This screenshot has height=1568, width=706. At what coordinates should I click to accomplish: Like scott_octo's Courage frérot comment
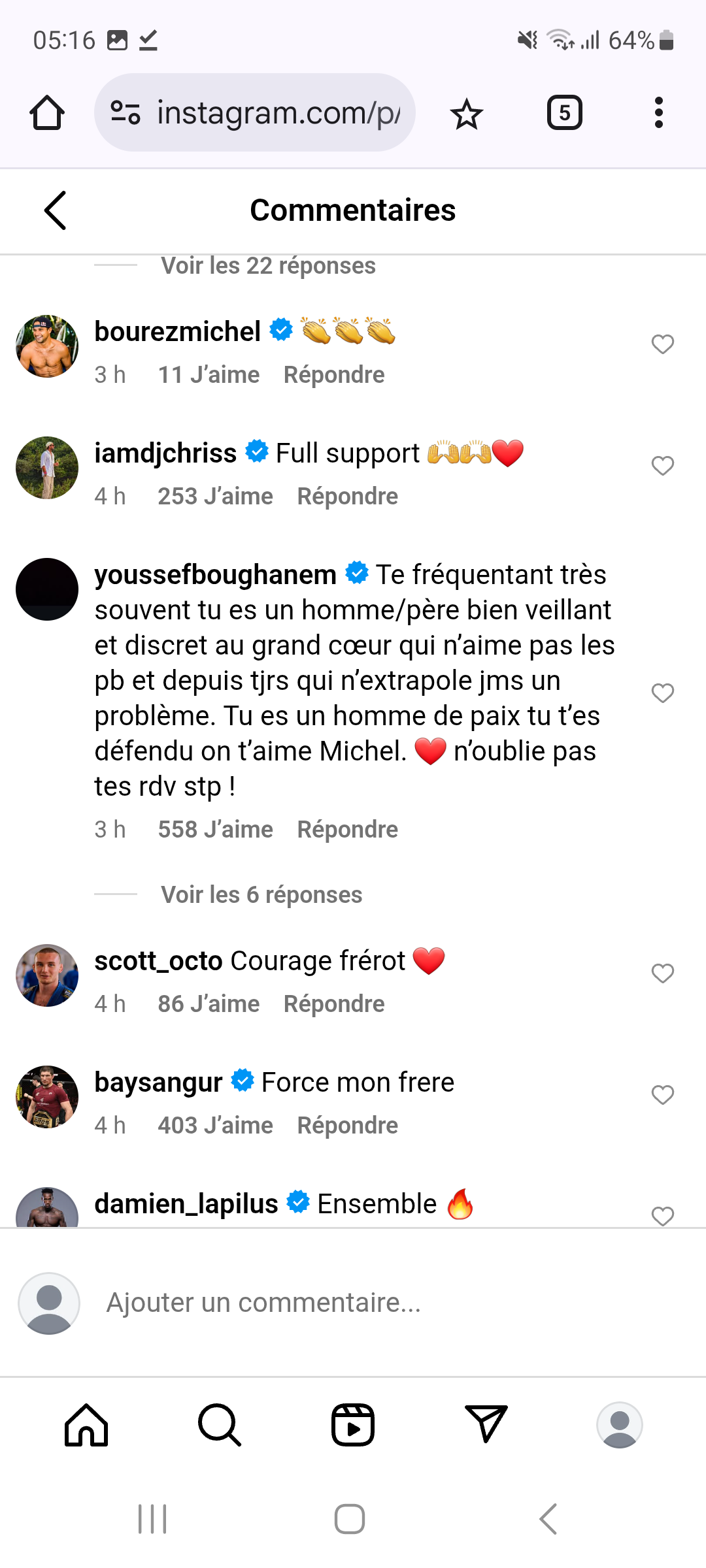[x=662, y=973]
